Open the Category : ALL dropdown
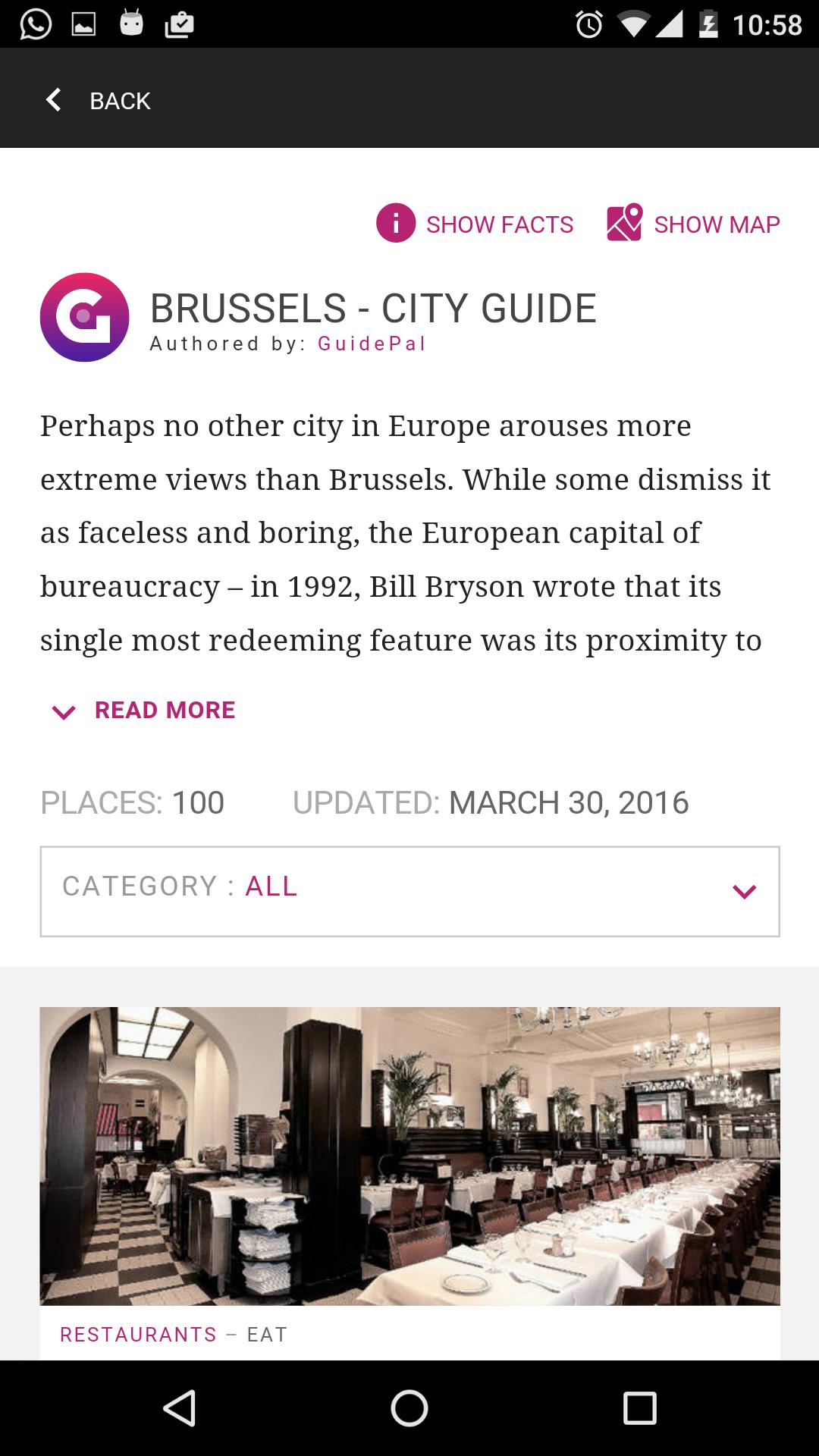The image size is (819, 1456). [409, 890]
